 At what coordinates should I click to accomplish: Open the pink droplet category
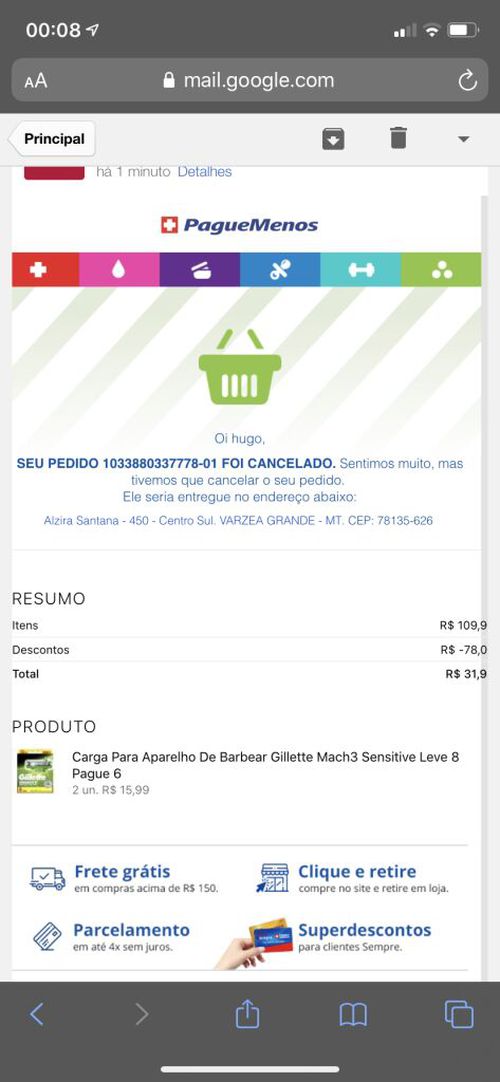pyautogui.click(x=119, y=270)
